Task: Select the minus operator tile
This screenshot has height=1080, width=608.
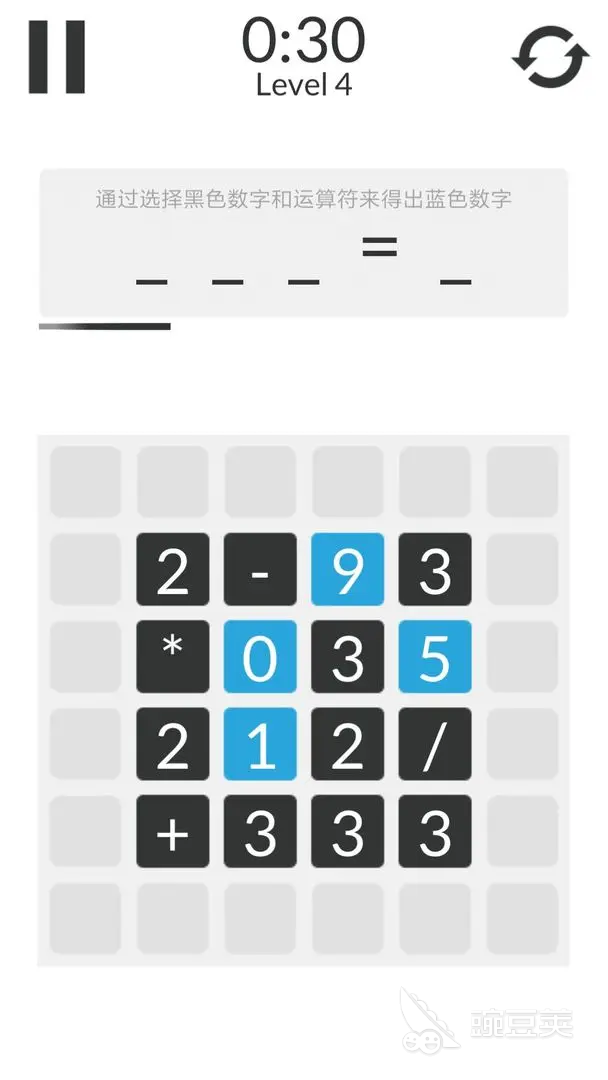Action: coord(260,569)
